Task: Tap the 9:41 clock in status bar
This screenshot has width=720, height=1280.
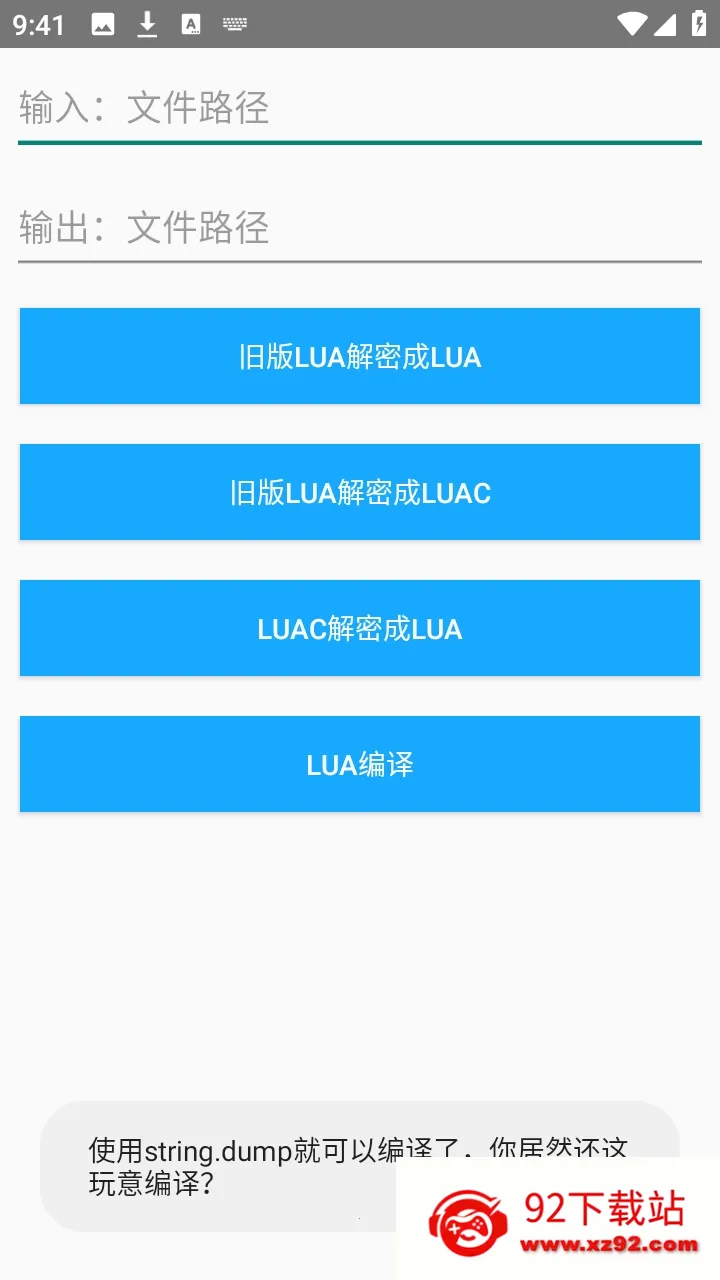Action: 37,23
